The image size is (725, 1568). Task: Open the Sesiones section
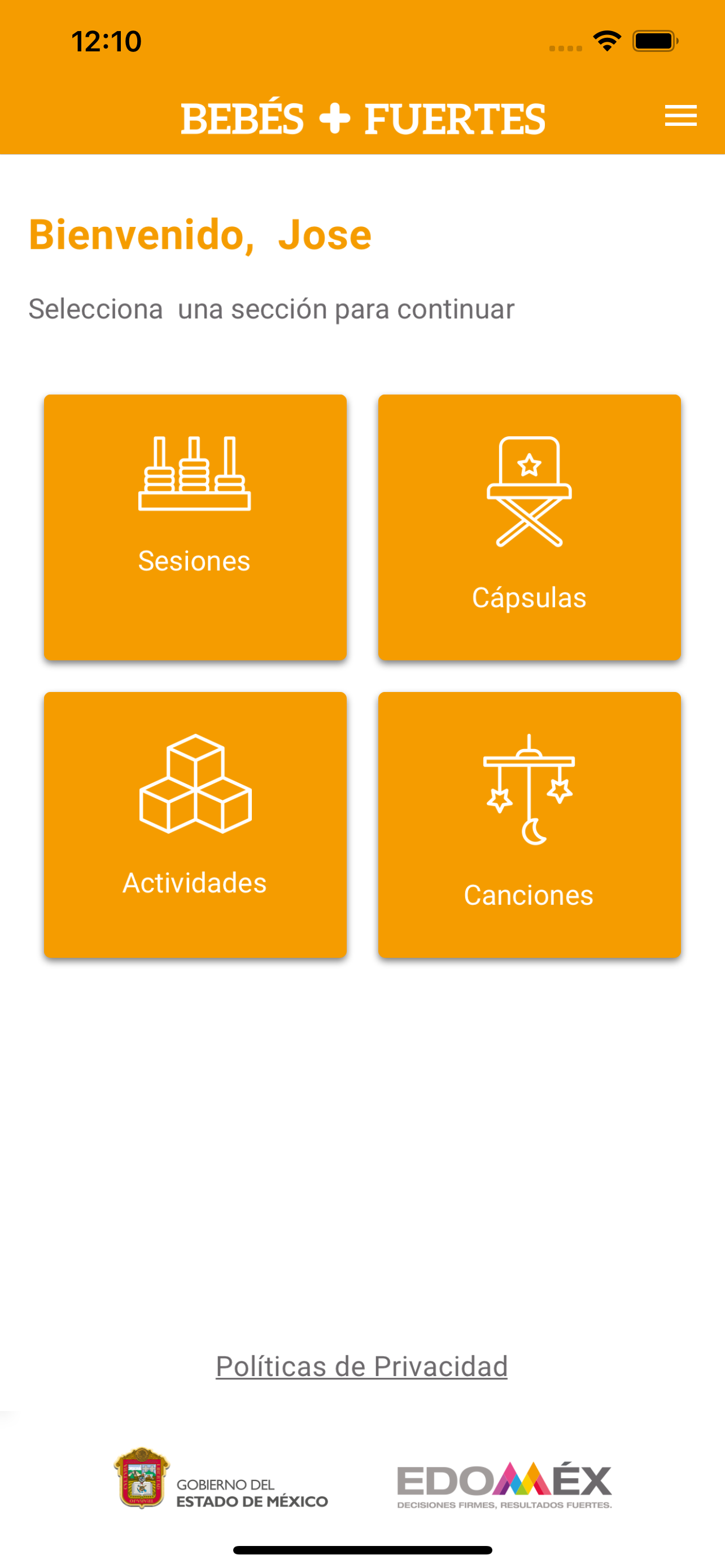195,527
